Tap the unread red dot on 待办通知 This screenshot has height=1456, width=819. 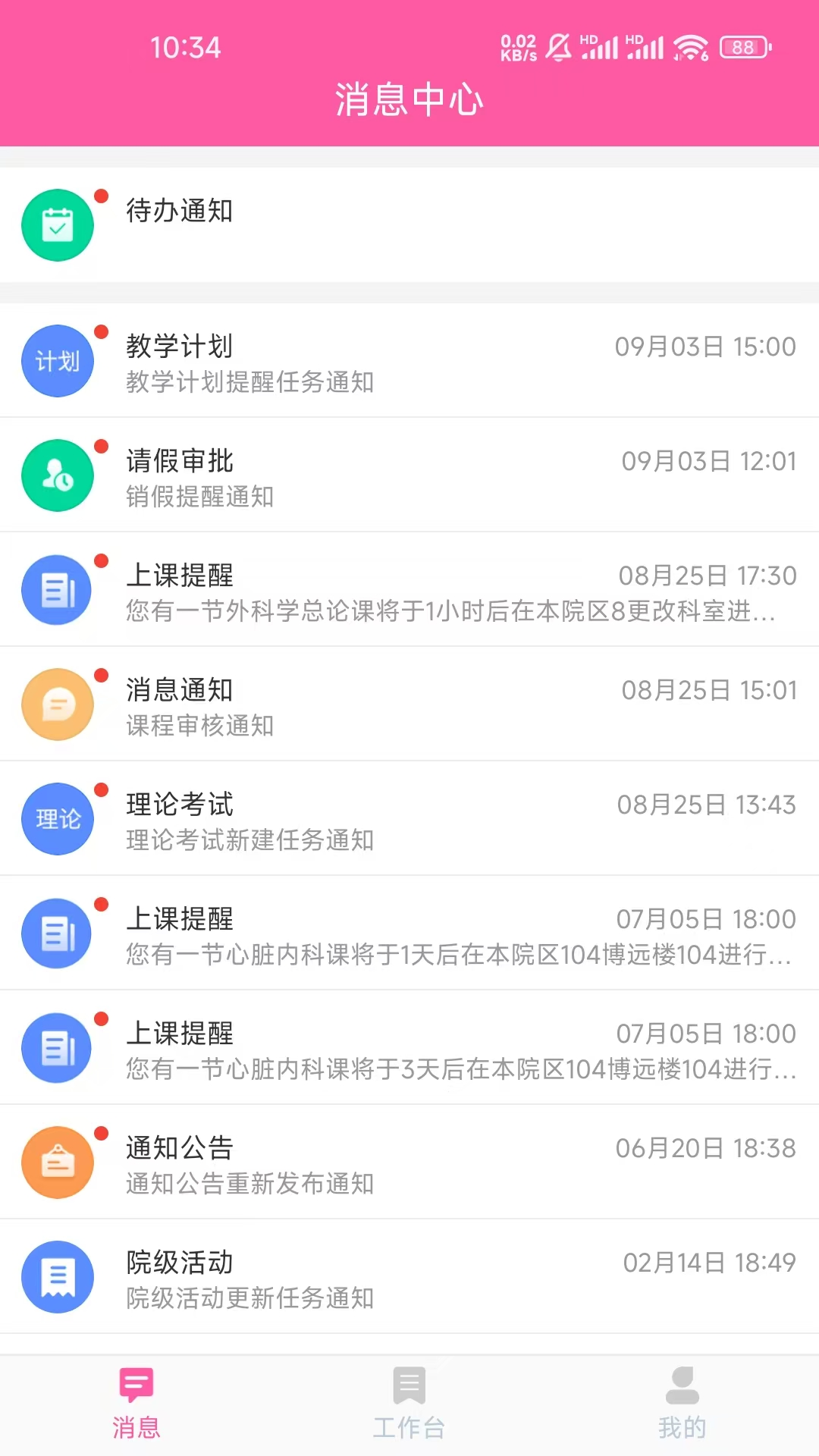point(102,197)
